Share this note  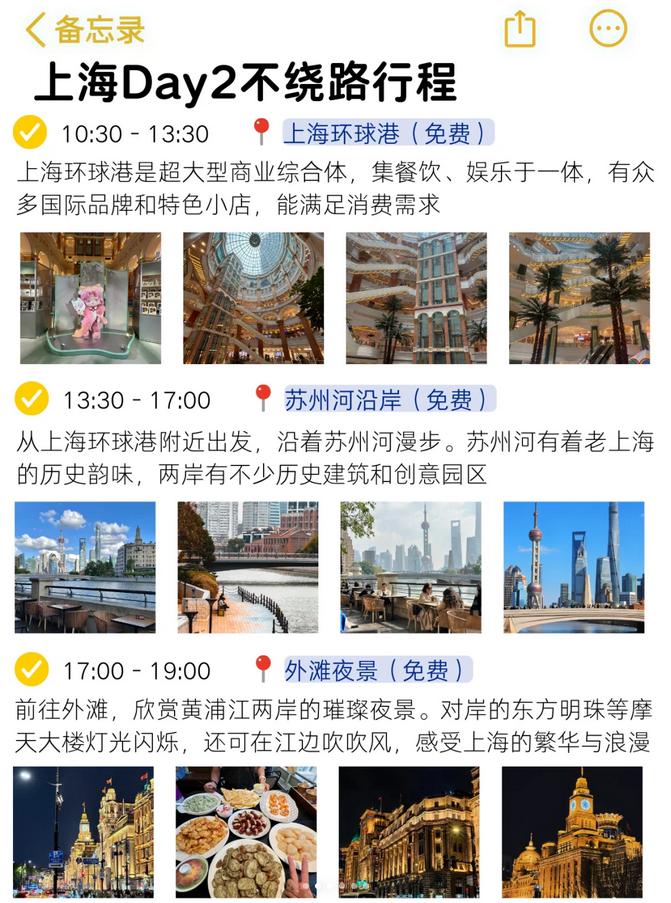[x=520, y=29]
